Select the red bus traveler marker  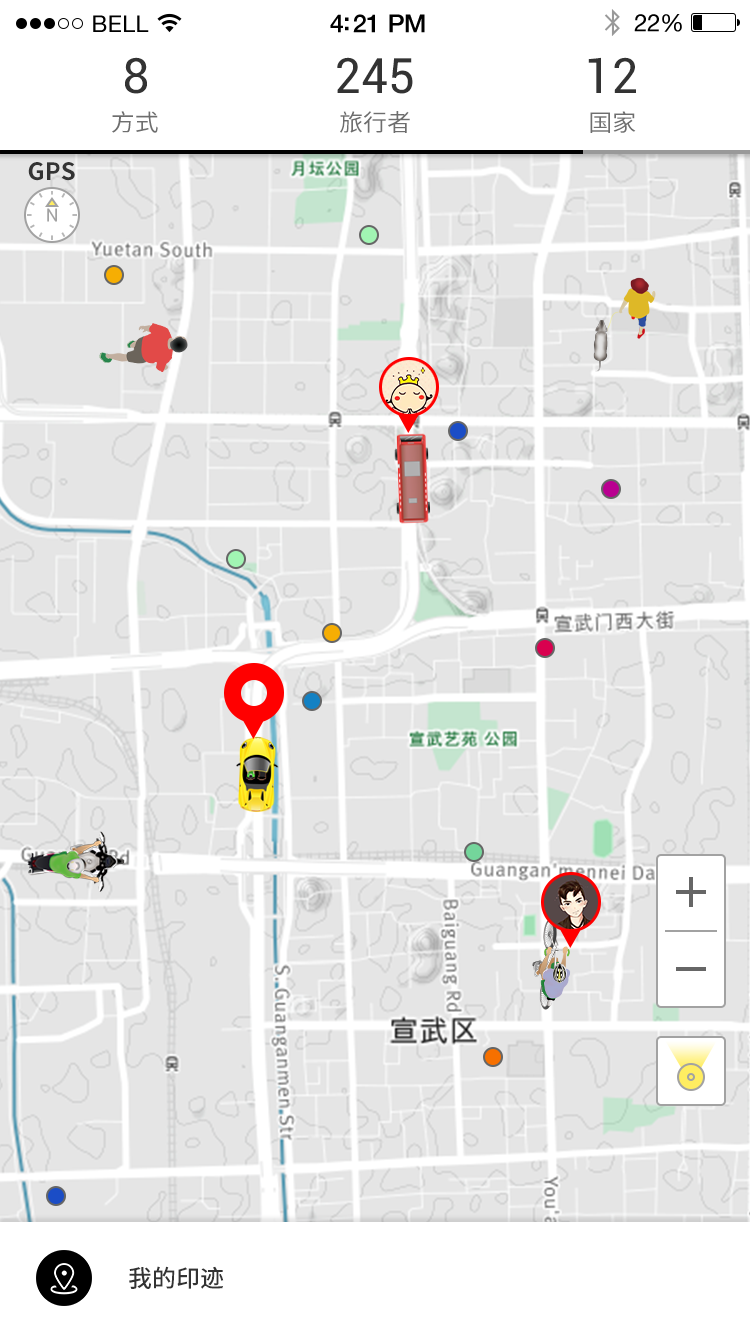coord(413,477)
